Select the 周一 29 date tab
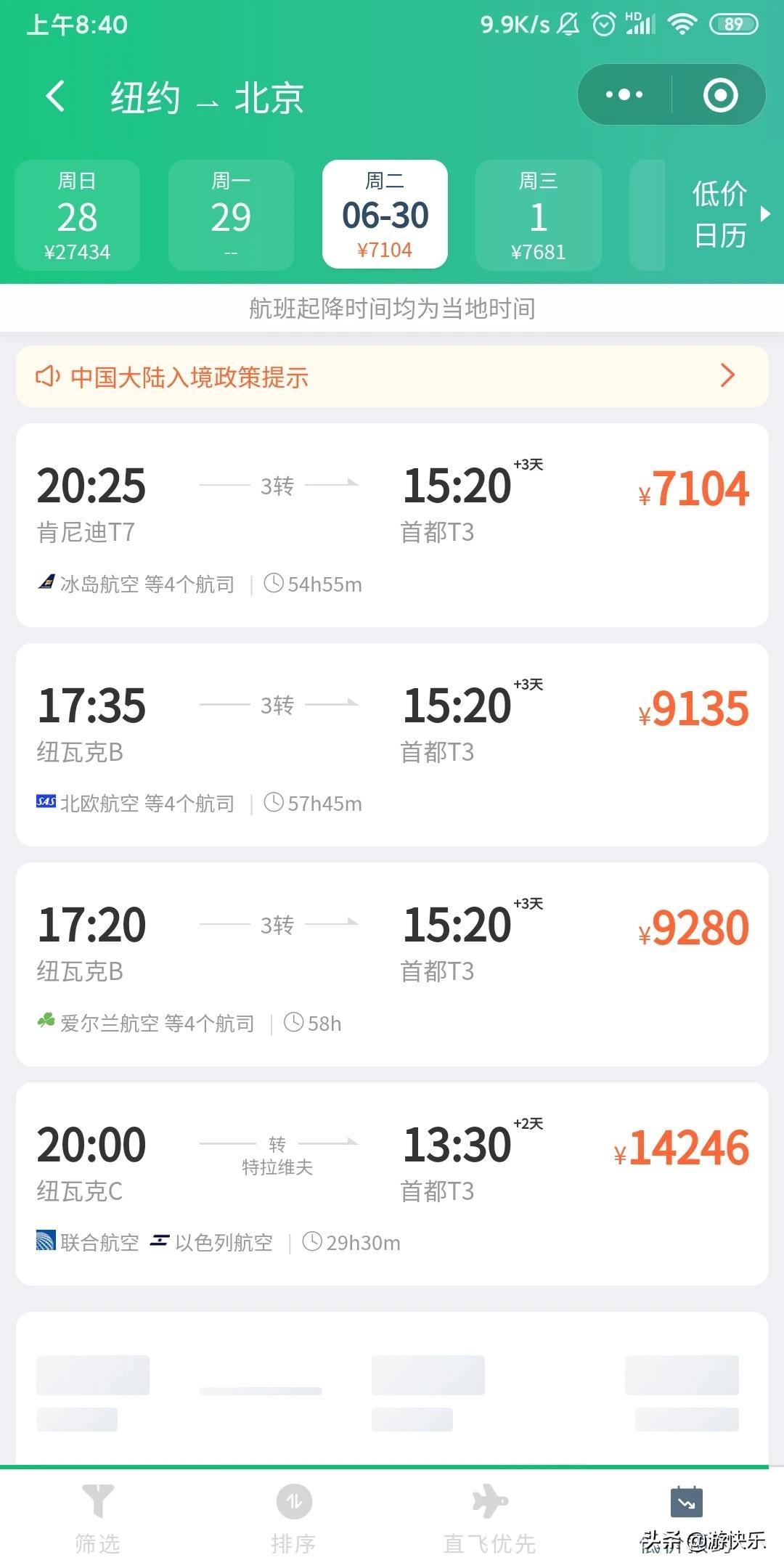This screenshot has height=1568, width=784. click(x=231, y=215)
